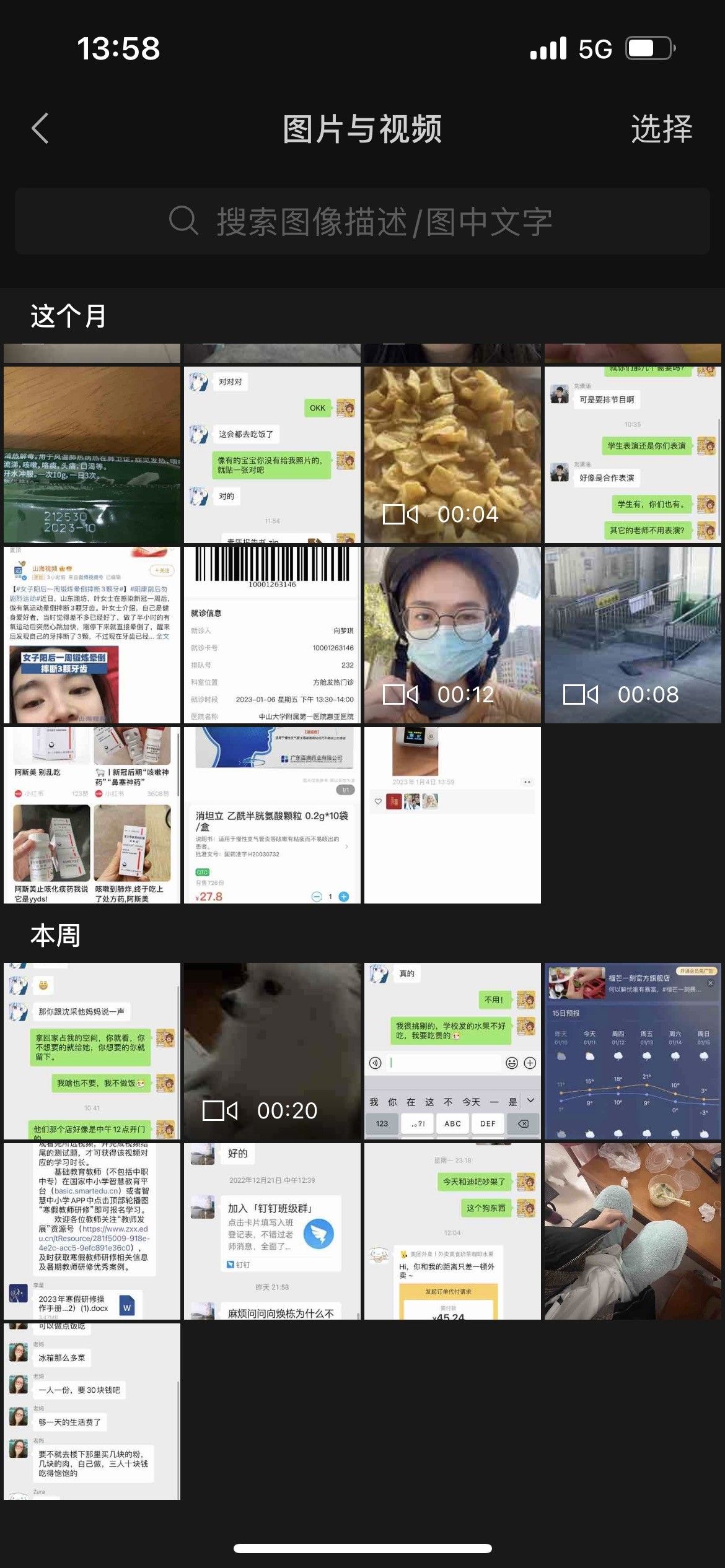Image resolution: width=725 pixels, height=1568 pixels.
Task: Open the 女子阳后一周锻炼晕倒 news screenshot
Action: click(x=92, y=635)
